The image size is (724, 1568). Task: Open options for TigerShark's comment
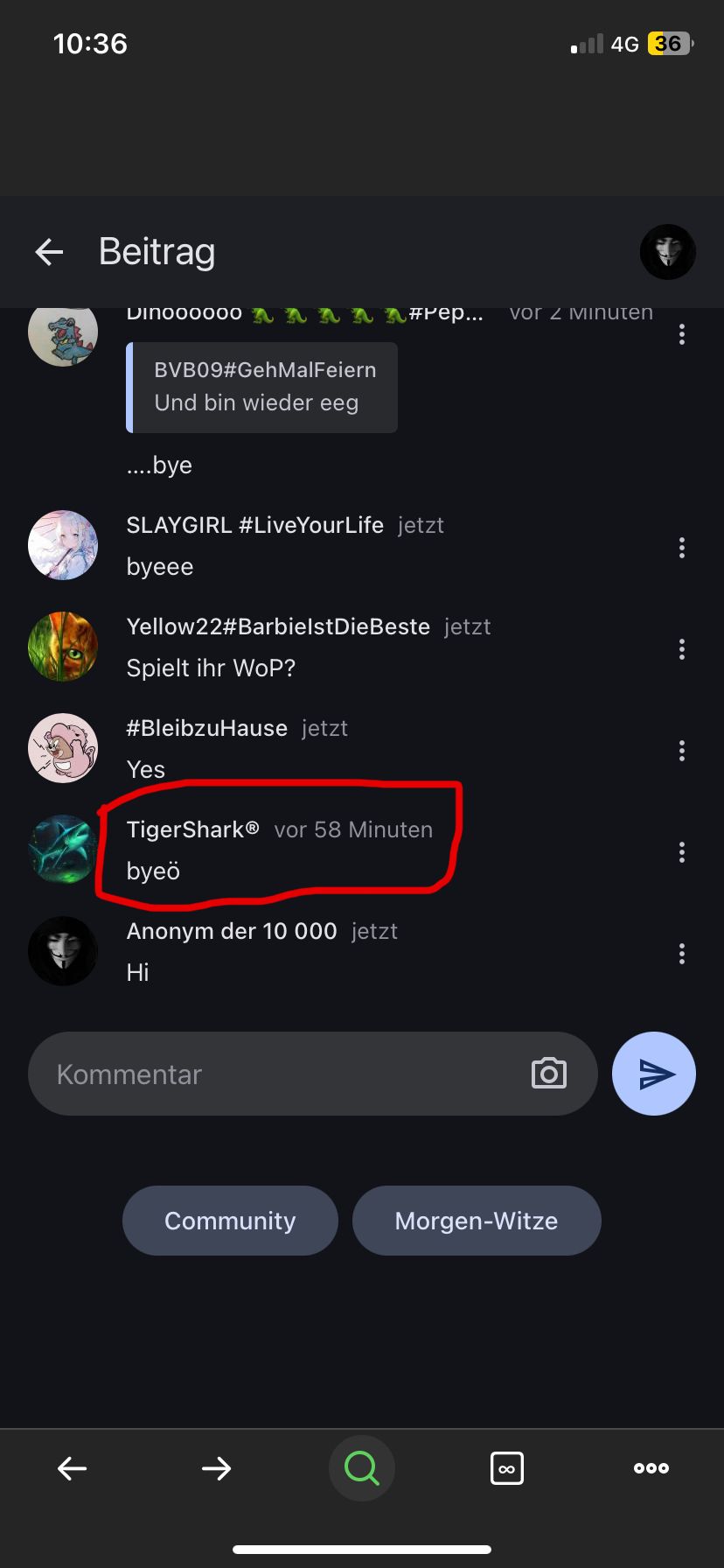tap(682, 852)
